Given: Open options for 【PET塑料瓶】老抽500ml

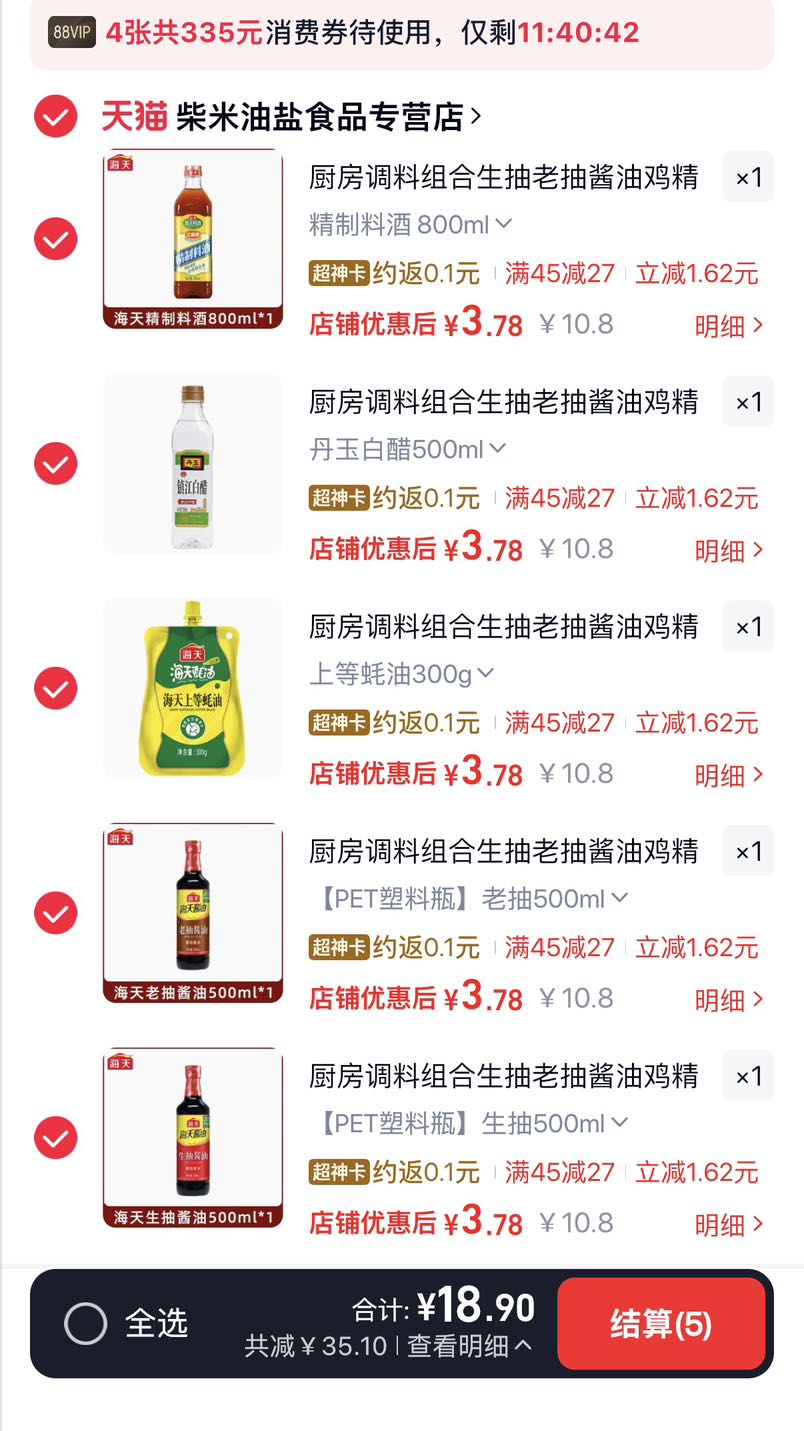Looking at the screenshot, I should (469, 899).
